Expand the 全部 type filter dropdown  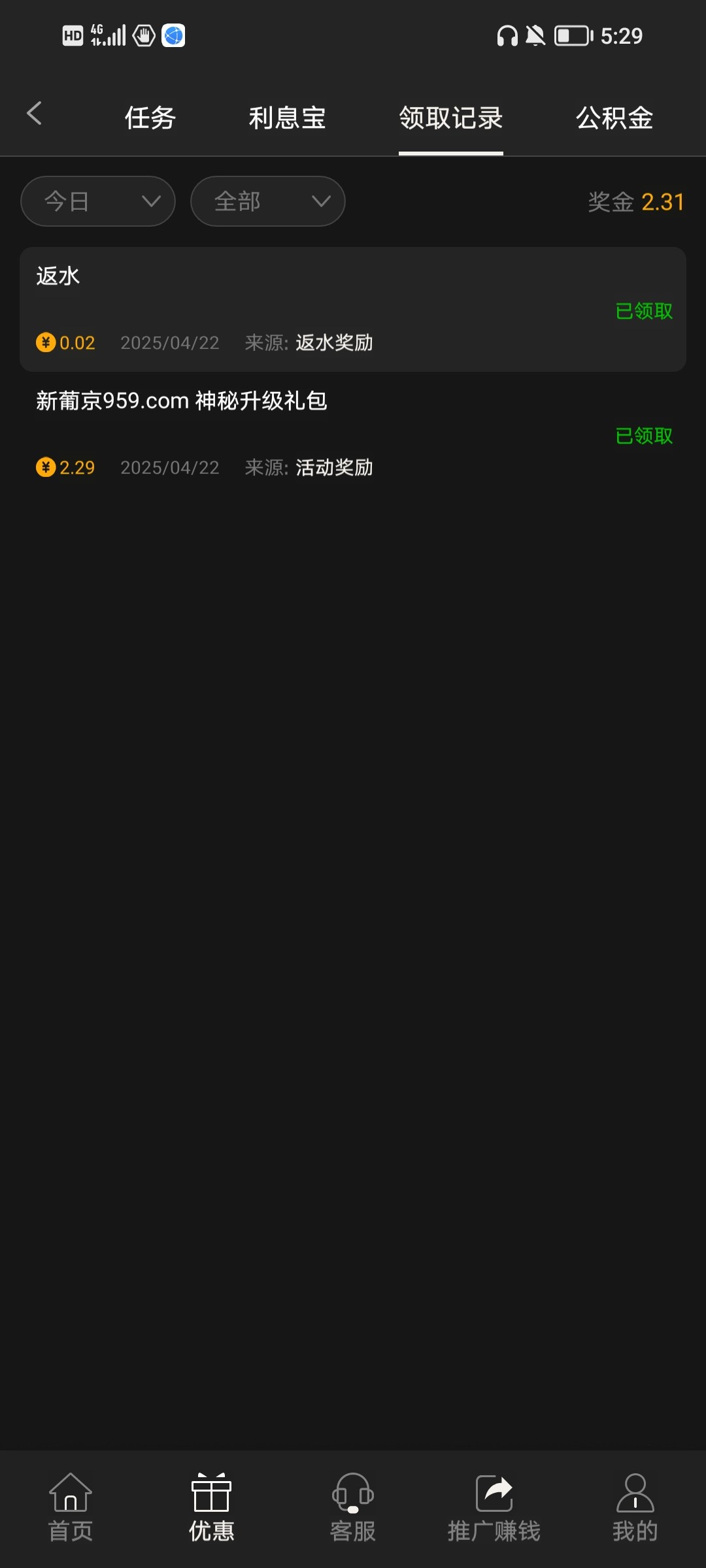coord(268,201)
